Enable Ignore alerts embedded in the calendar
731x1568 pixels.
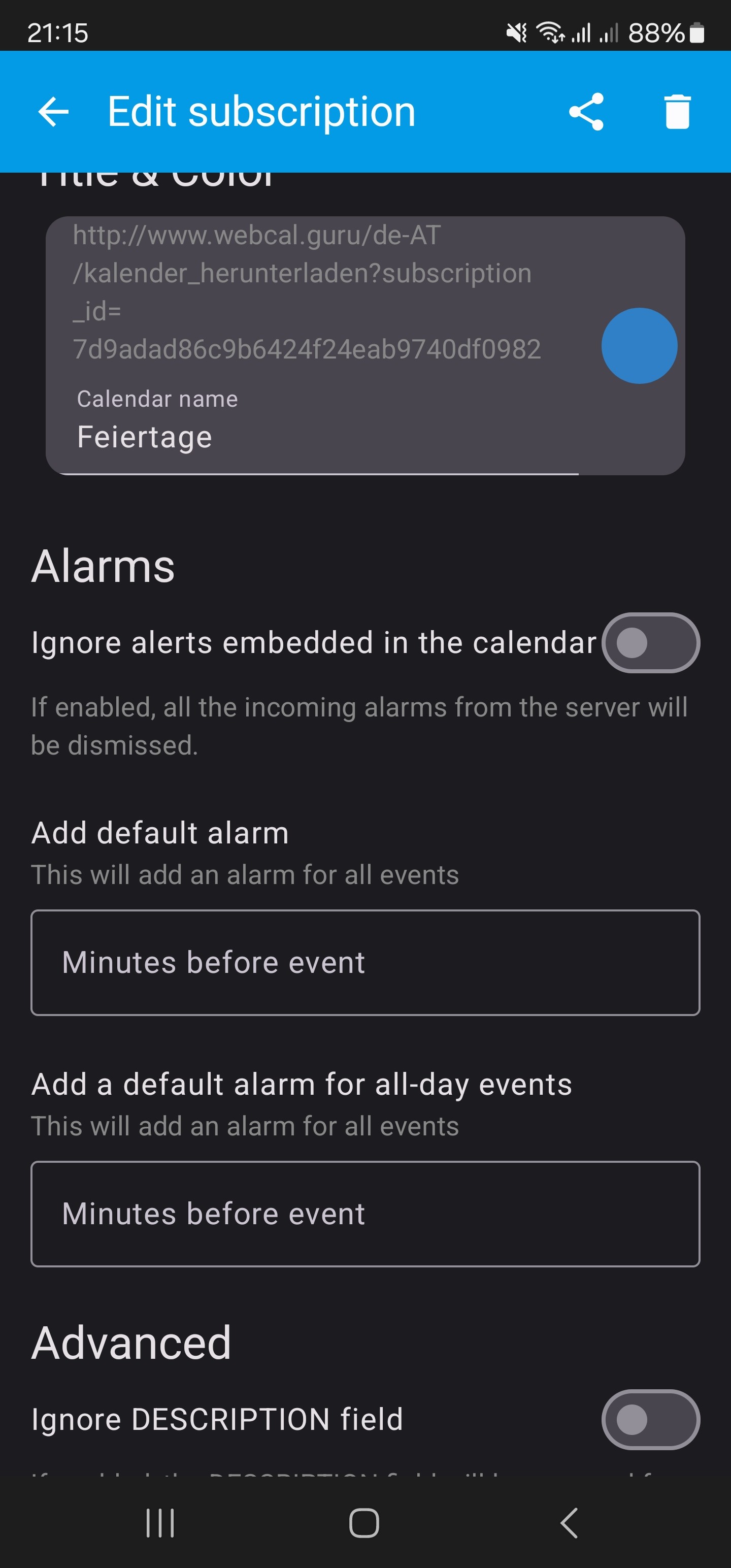650,643
